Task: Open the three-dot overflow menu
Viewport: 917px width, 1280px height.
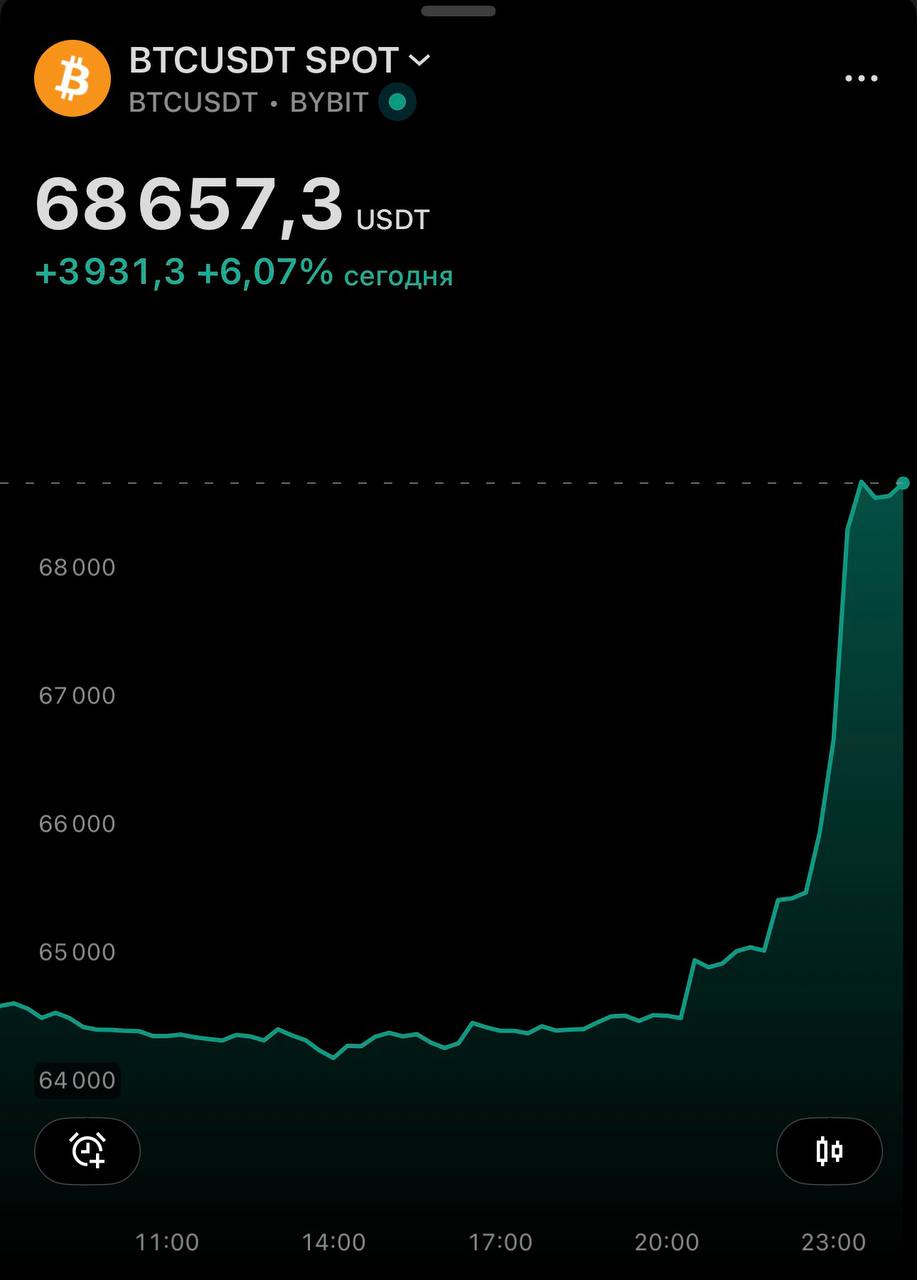Action: coord(861,78)
